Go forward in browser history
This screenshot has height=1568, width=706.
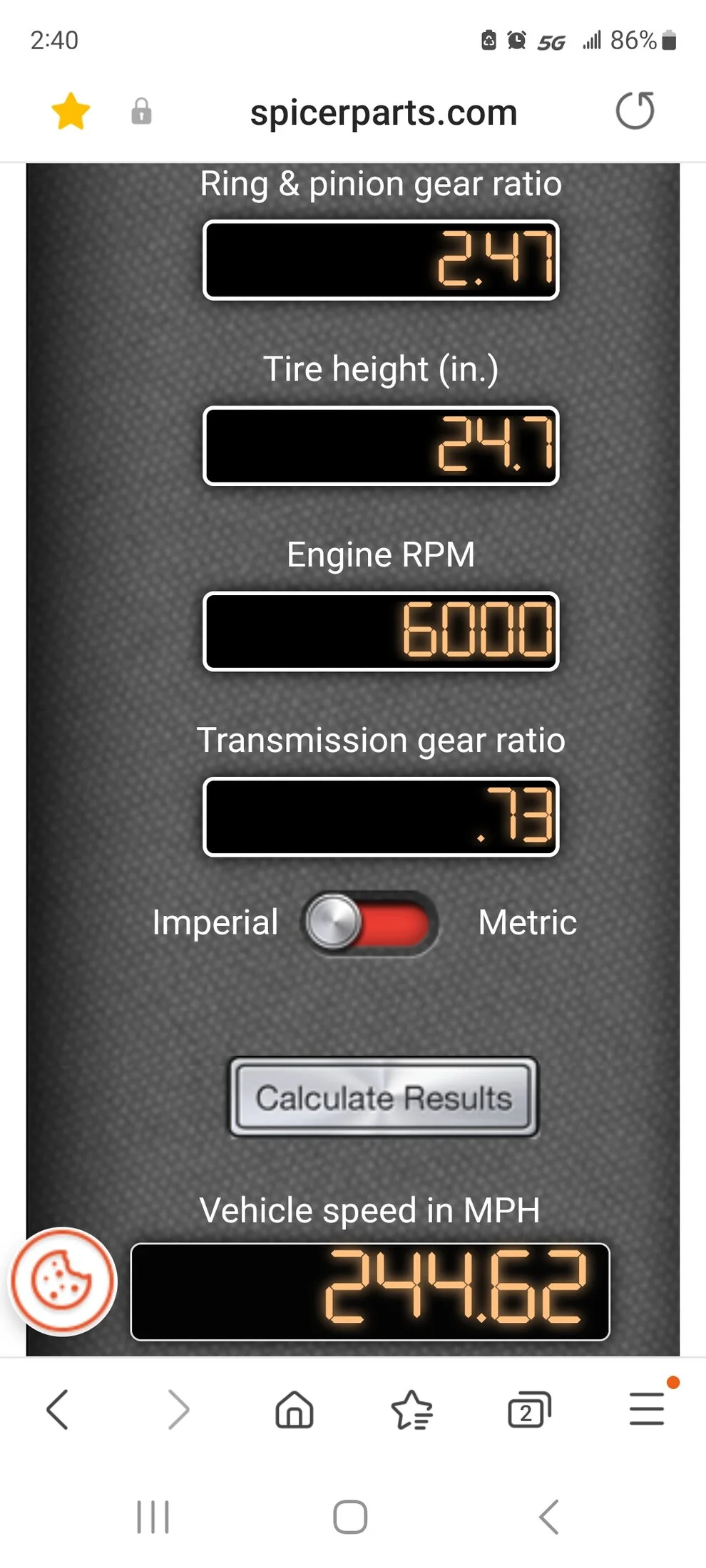click(x=178, y=1410)
